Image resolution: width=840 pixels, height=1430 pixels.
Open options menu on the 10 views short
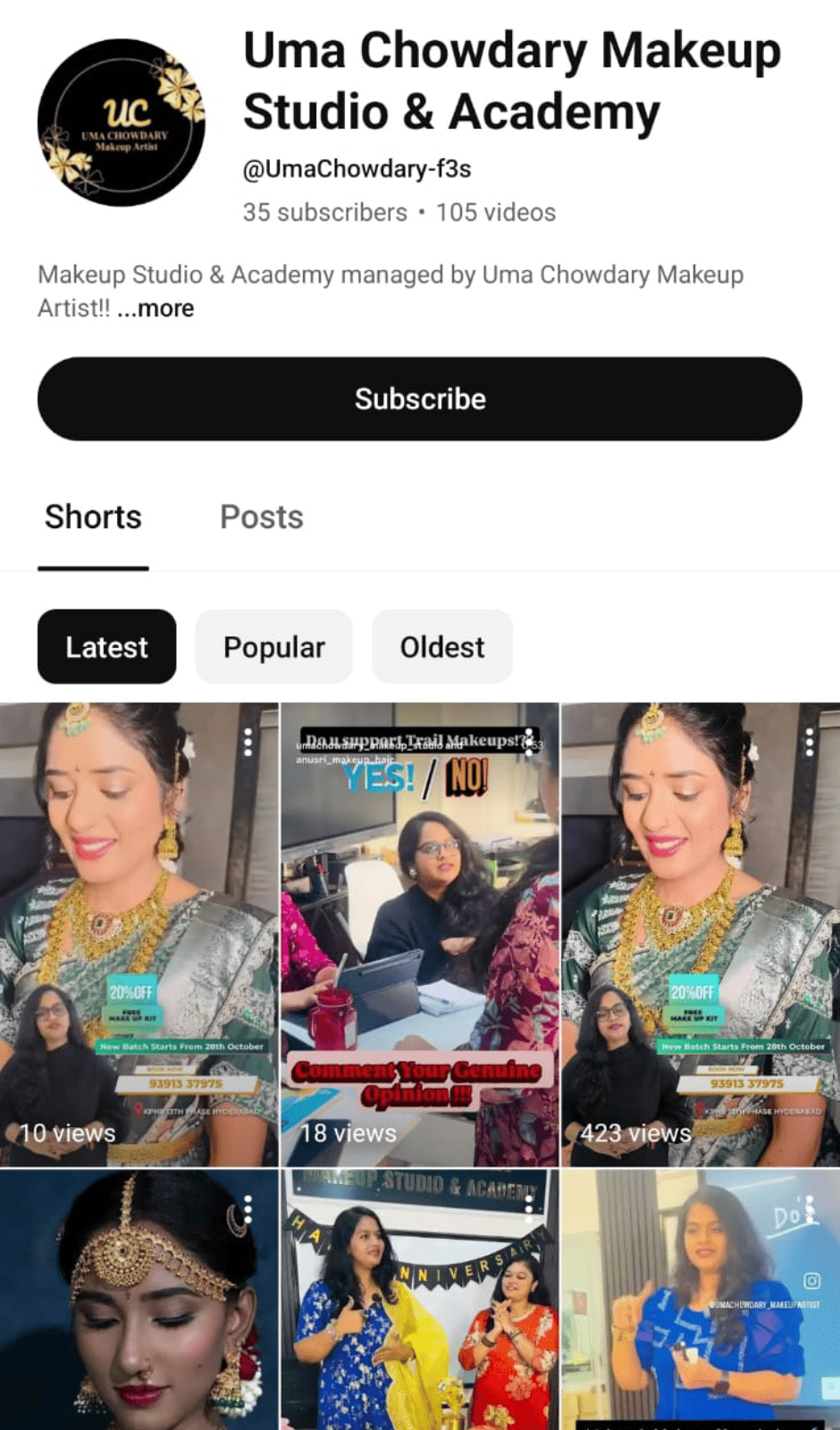248,742
